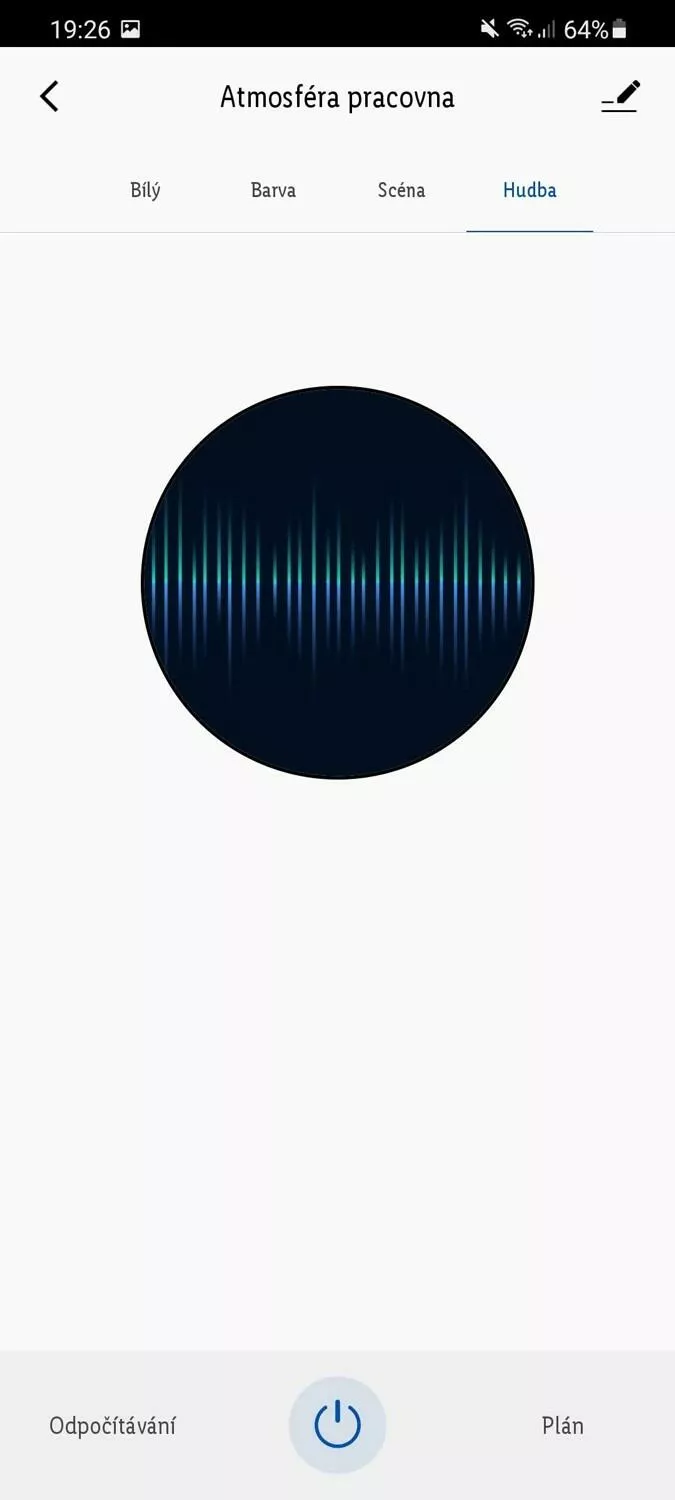
Task: Select the Hudba tab
Action: point(530,190)
